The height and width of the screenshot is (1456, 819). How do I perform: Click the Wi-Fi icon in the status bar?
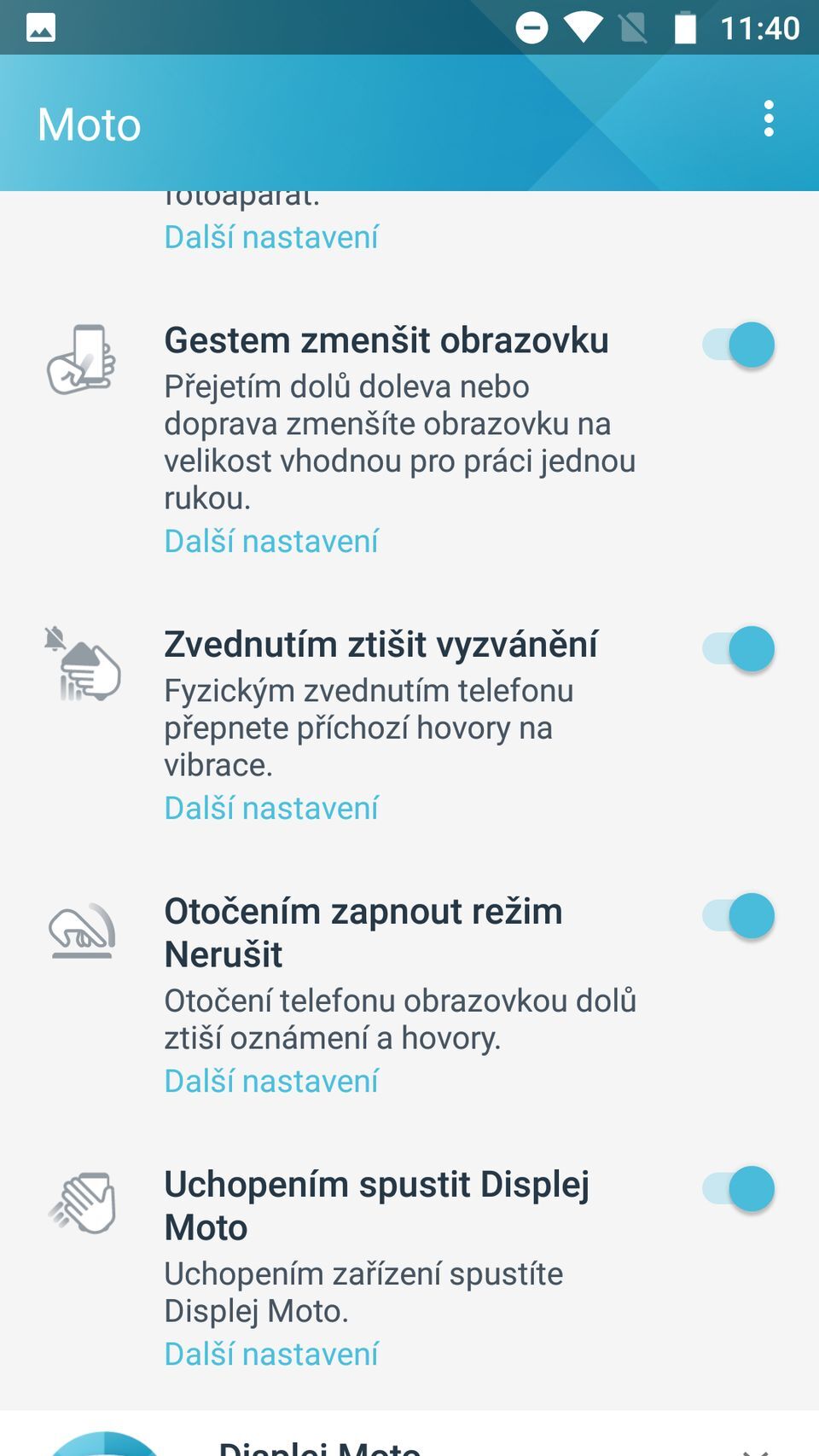tap(585, 26)
